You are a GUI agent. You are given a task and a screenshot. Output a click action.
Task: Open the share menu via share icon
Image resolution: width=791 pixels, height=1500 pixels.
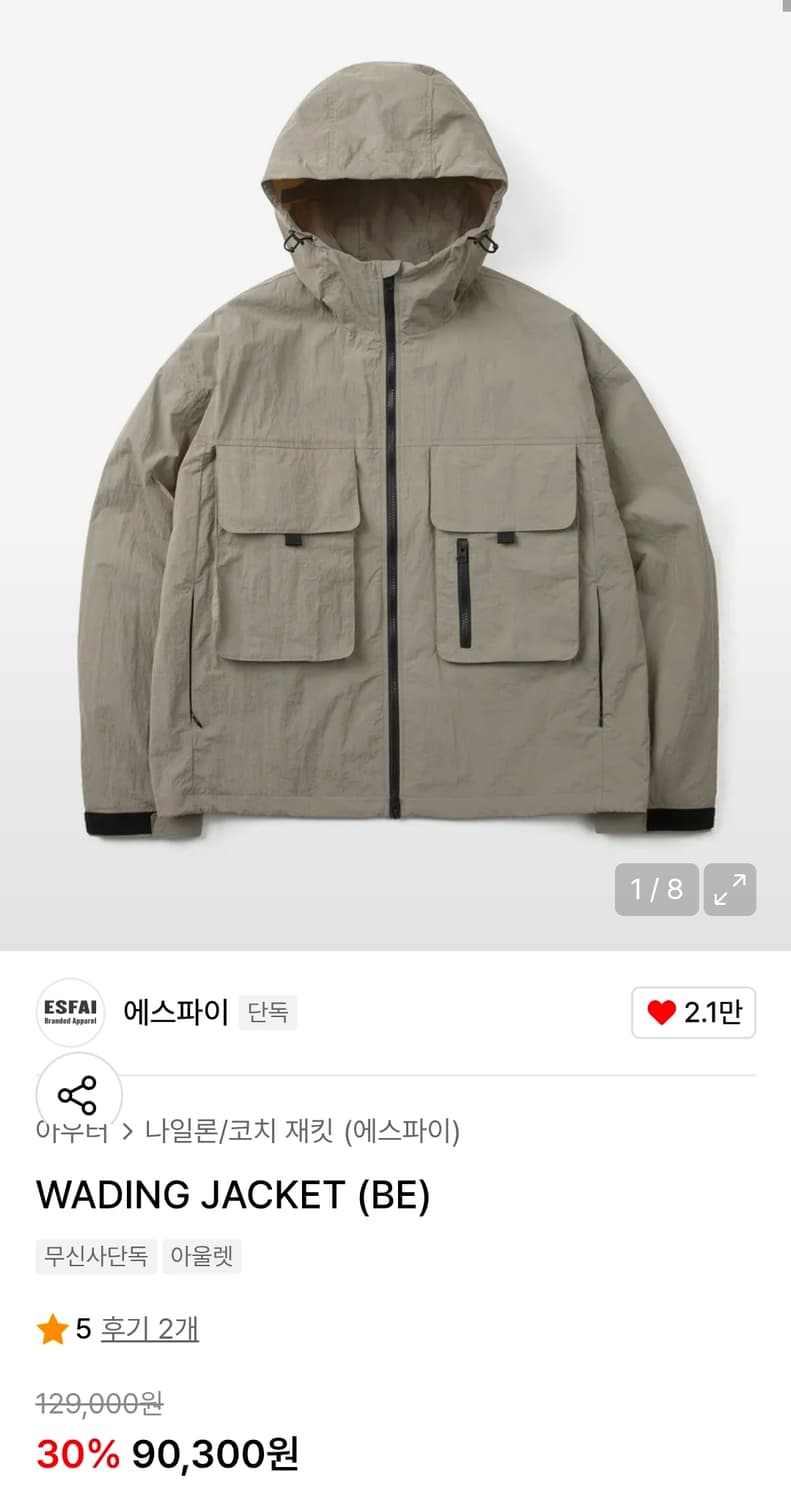click(78, 1096)
